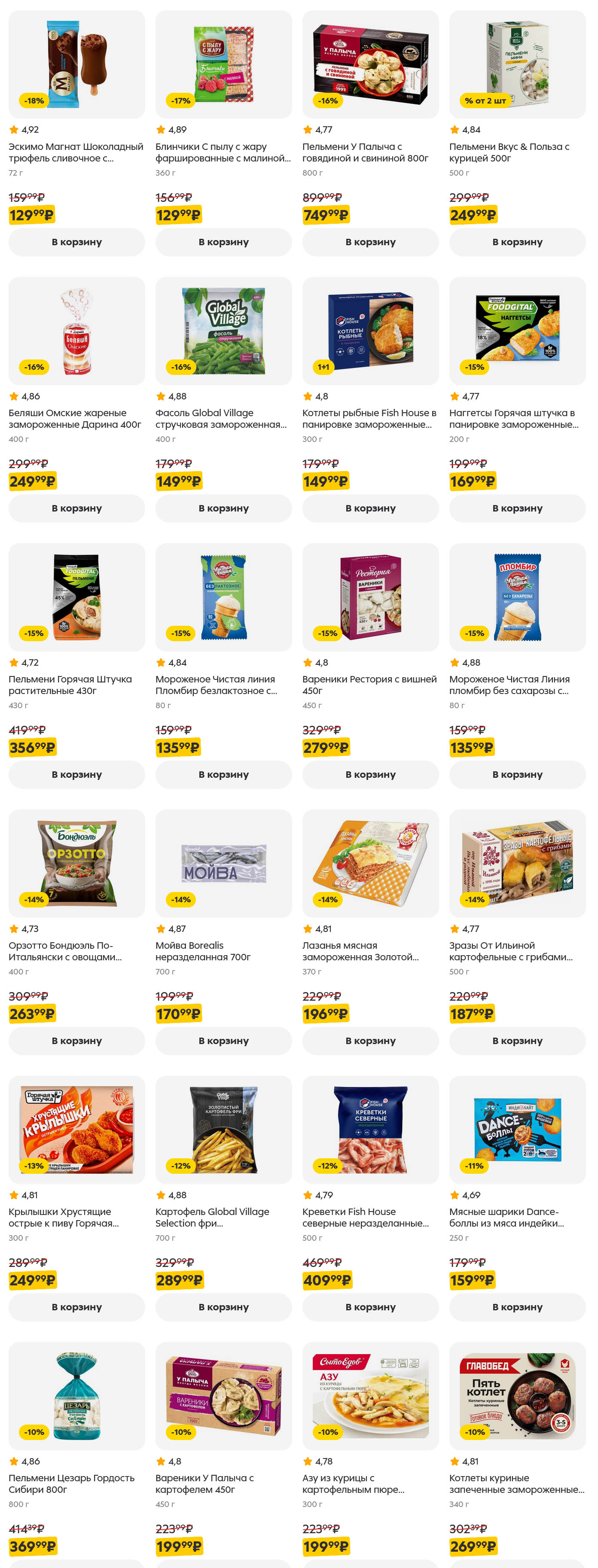Screen dimensions: 598x1568
Task: Add Фасоль Global Village to cart
Action: click(x=223, y=508)
